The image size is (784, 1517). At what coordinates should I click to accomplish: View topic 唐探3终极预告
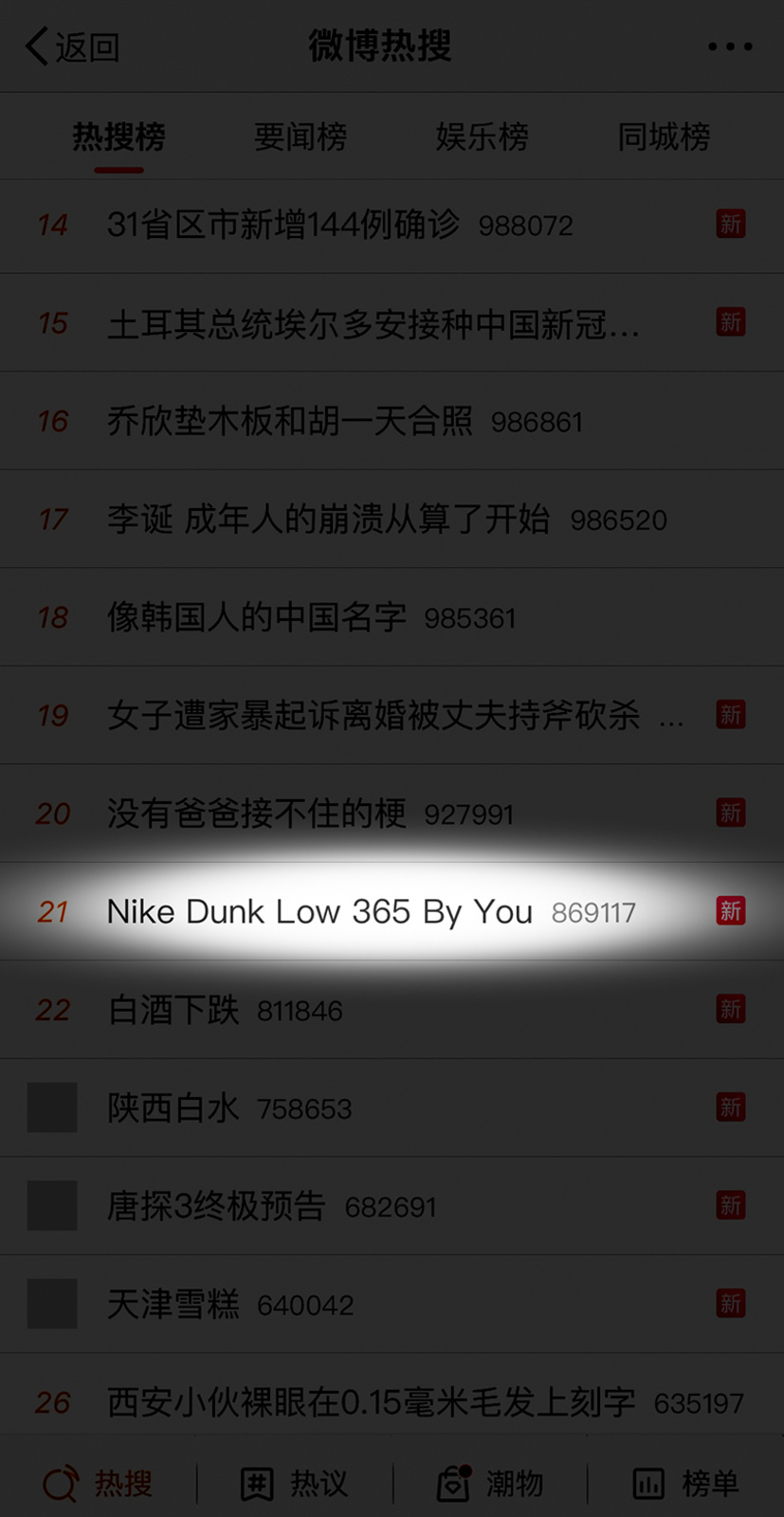(216, 1206)
